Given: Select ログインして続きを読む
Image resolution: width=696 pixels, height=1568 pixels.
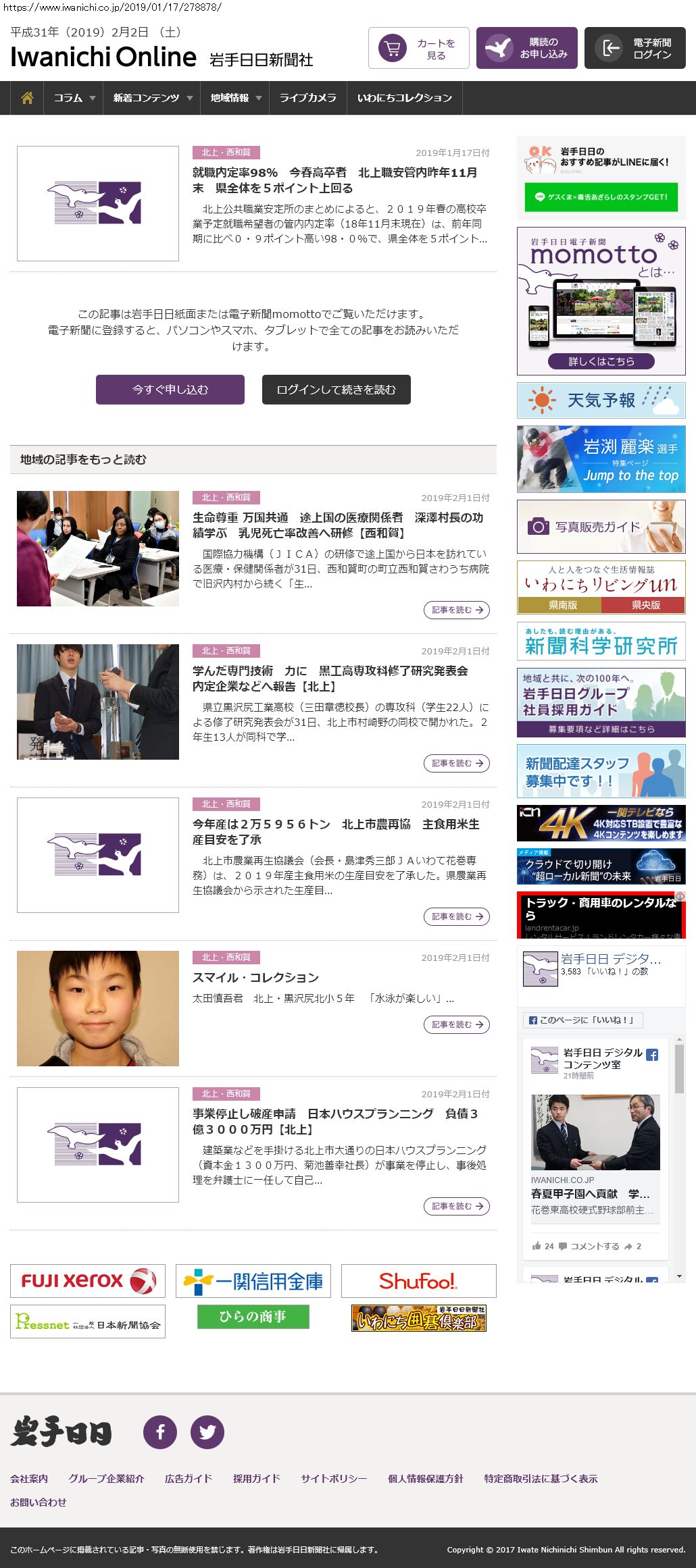Looking at the screenshot, I should point(336,390).
